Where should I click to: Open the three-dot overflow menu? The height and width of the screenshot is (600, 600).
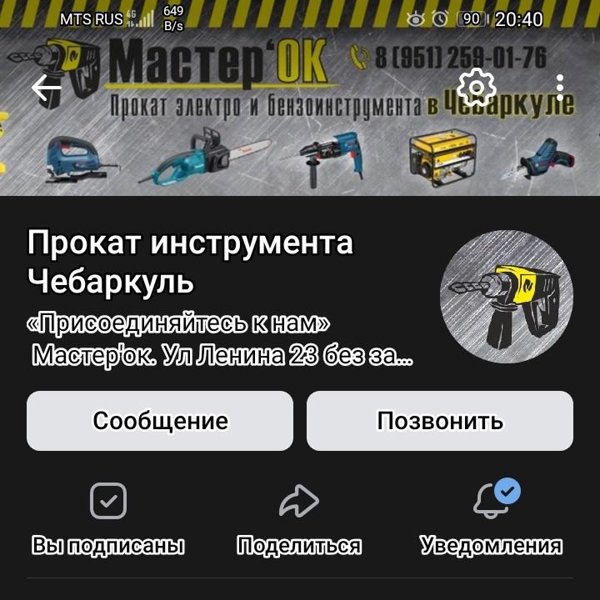(x=559, y=88)
